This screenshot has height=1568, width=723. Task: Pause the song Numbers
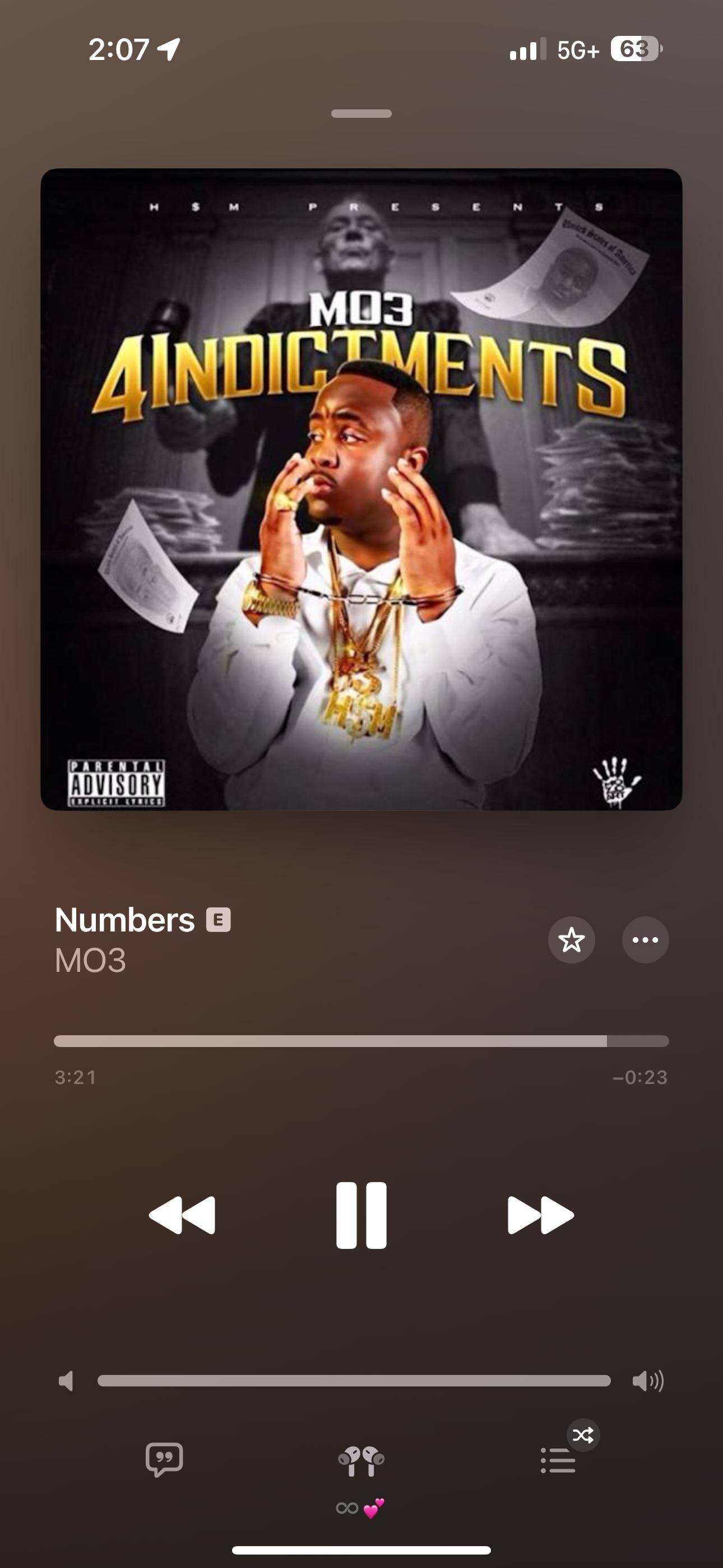point(361,1215)
